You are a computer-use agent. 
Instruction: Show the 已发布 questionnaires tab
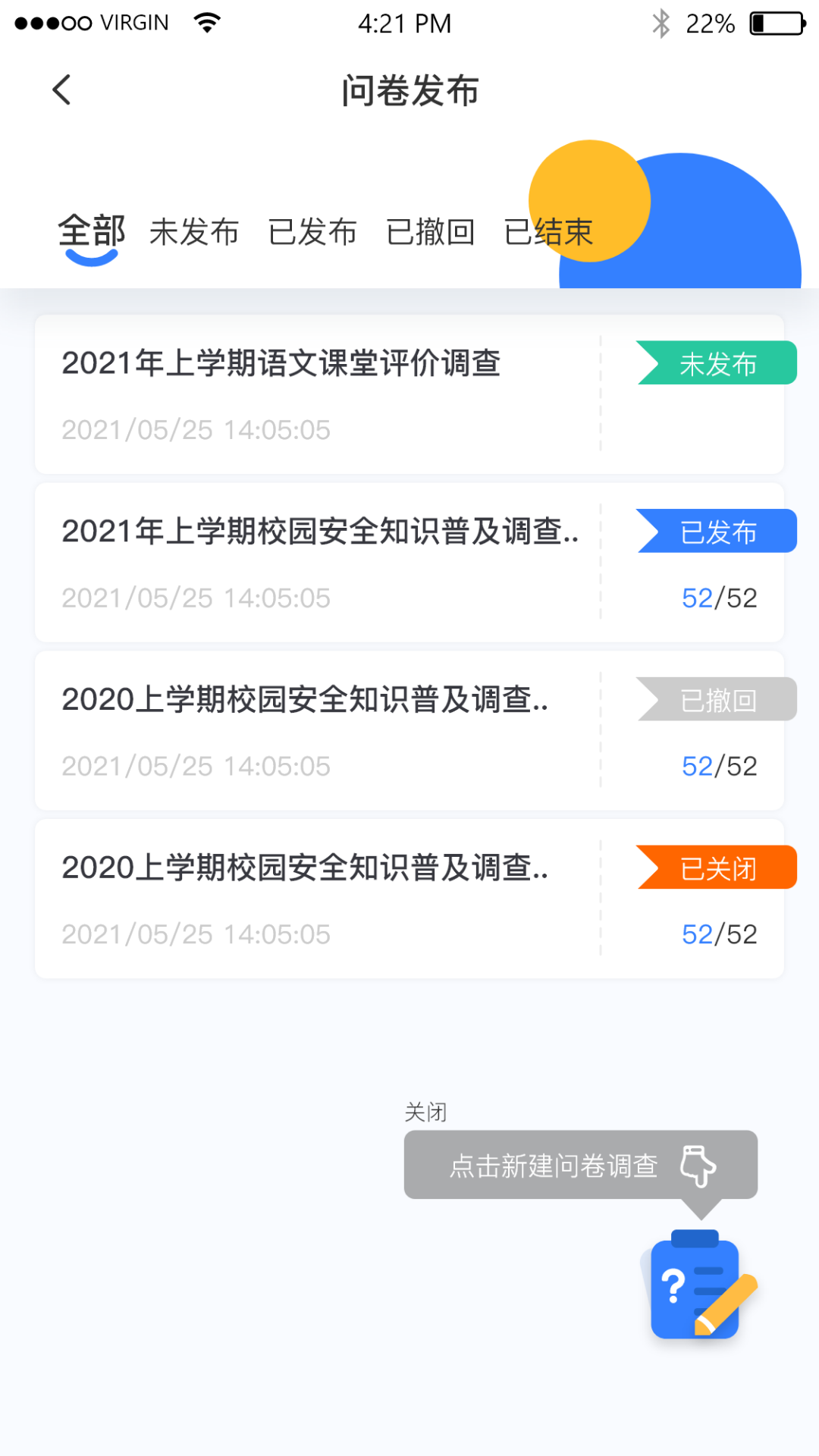tap(312, 232)
